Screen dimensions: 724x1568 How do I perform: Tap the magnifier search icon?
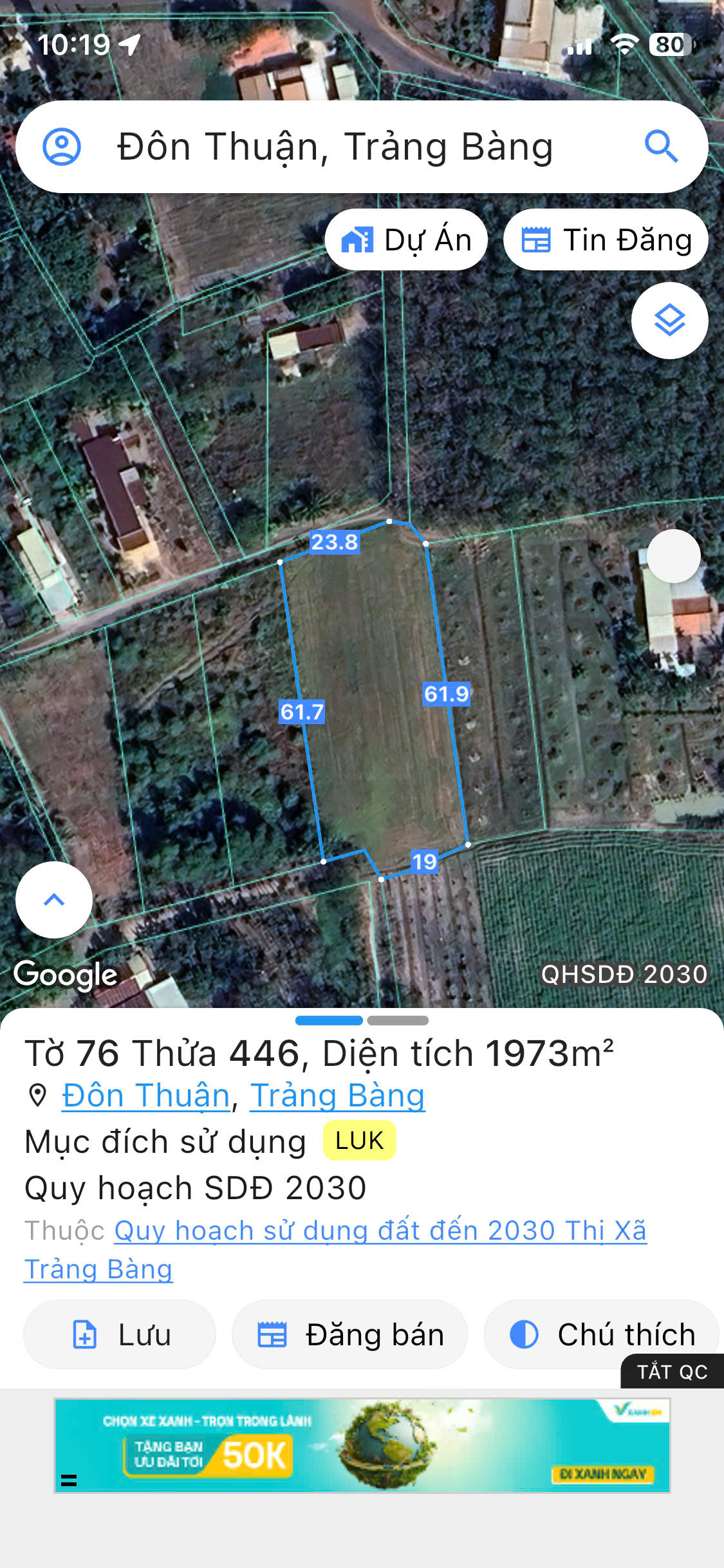[x=661, y=147]
